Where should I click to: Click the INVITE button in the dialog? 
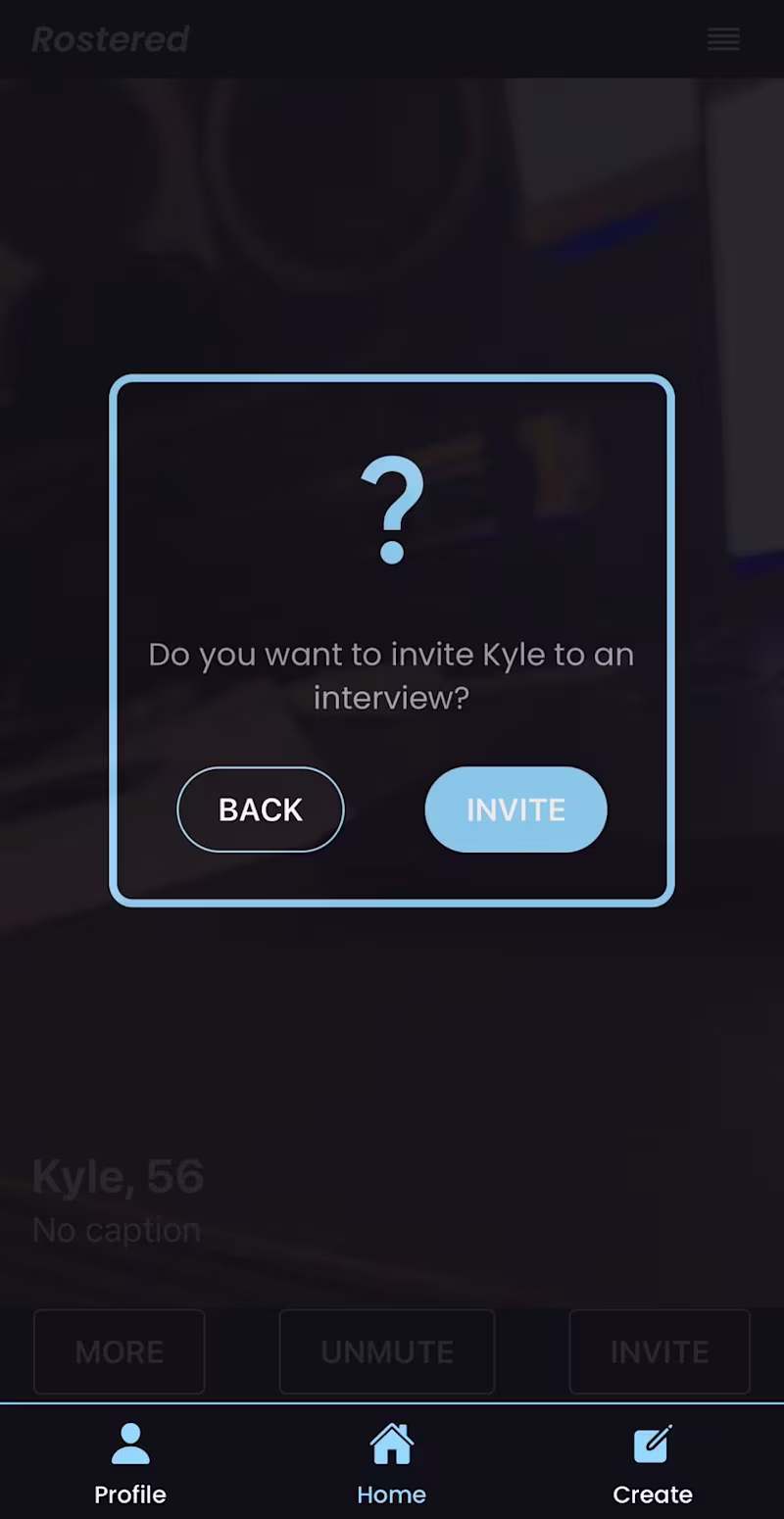[515, 809]
